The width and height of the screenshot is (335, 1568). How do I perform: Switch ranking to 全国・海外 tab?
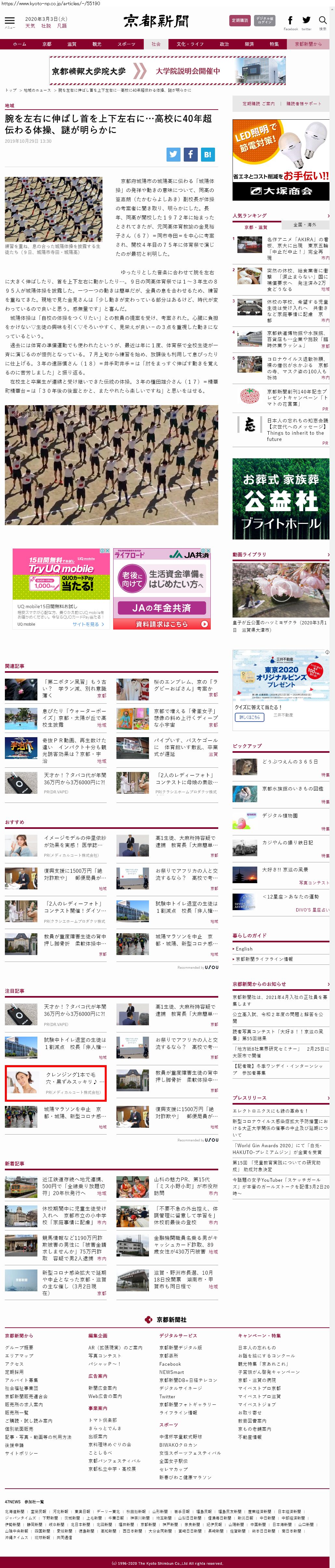(305, 225)
